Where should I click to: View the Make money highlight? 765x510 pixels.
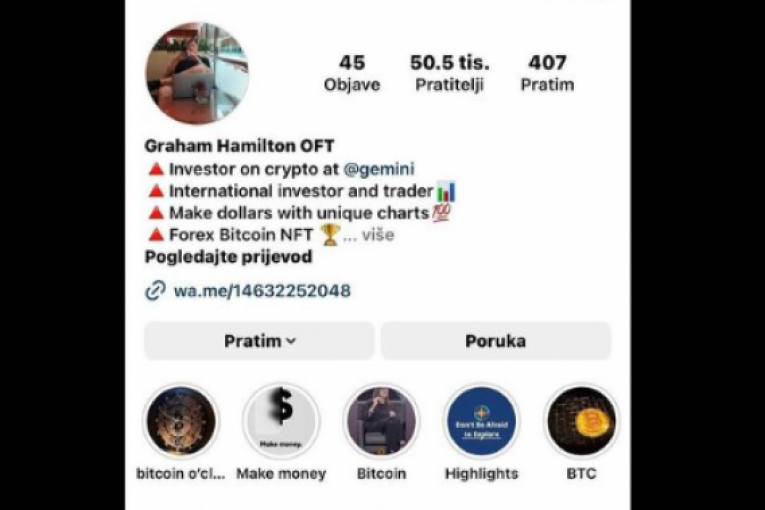point(281,422)
